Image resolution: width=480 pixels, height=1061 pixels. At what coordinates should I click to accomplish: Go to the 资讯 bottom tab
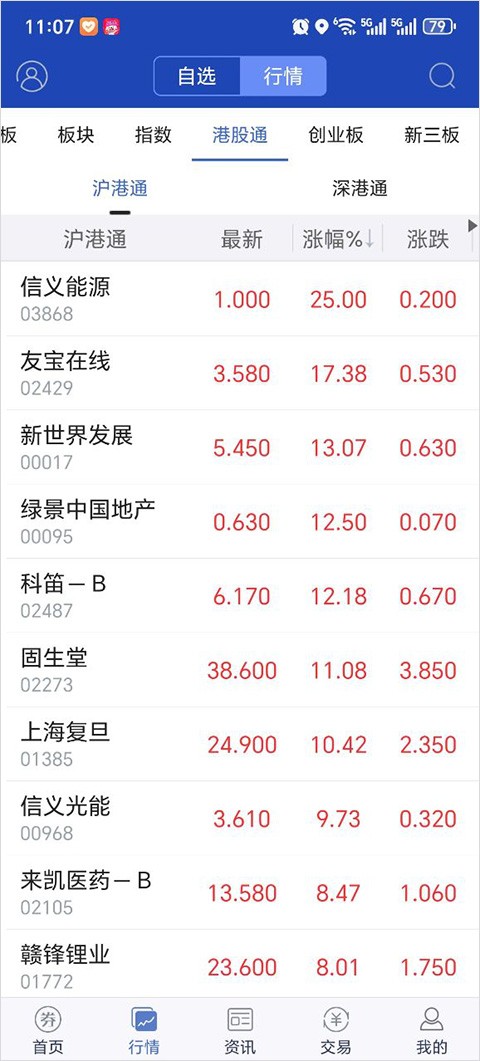[240, 1029]
